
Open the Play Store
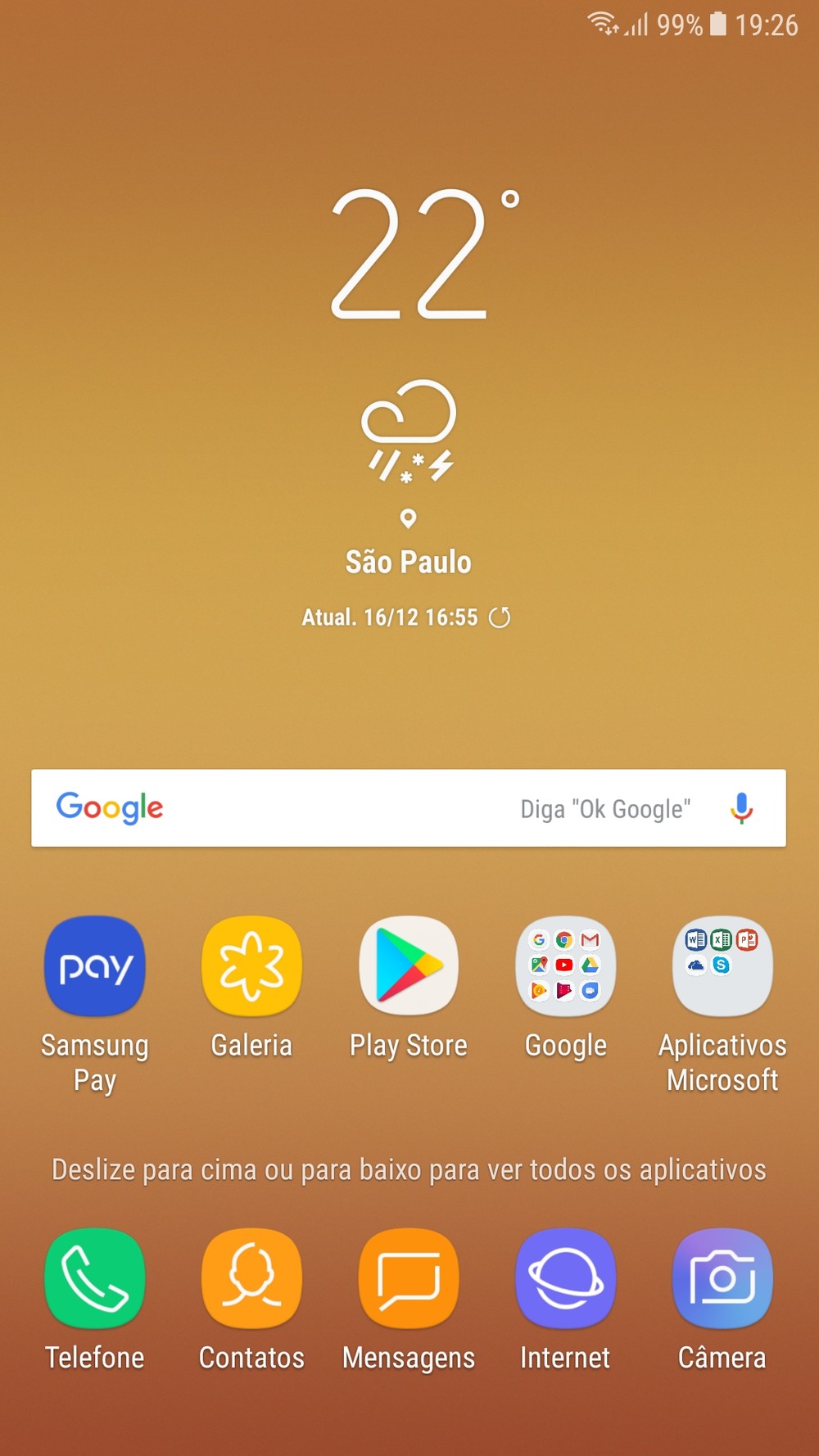pos(409,967)
